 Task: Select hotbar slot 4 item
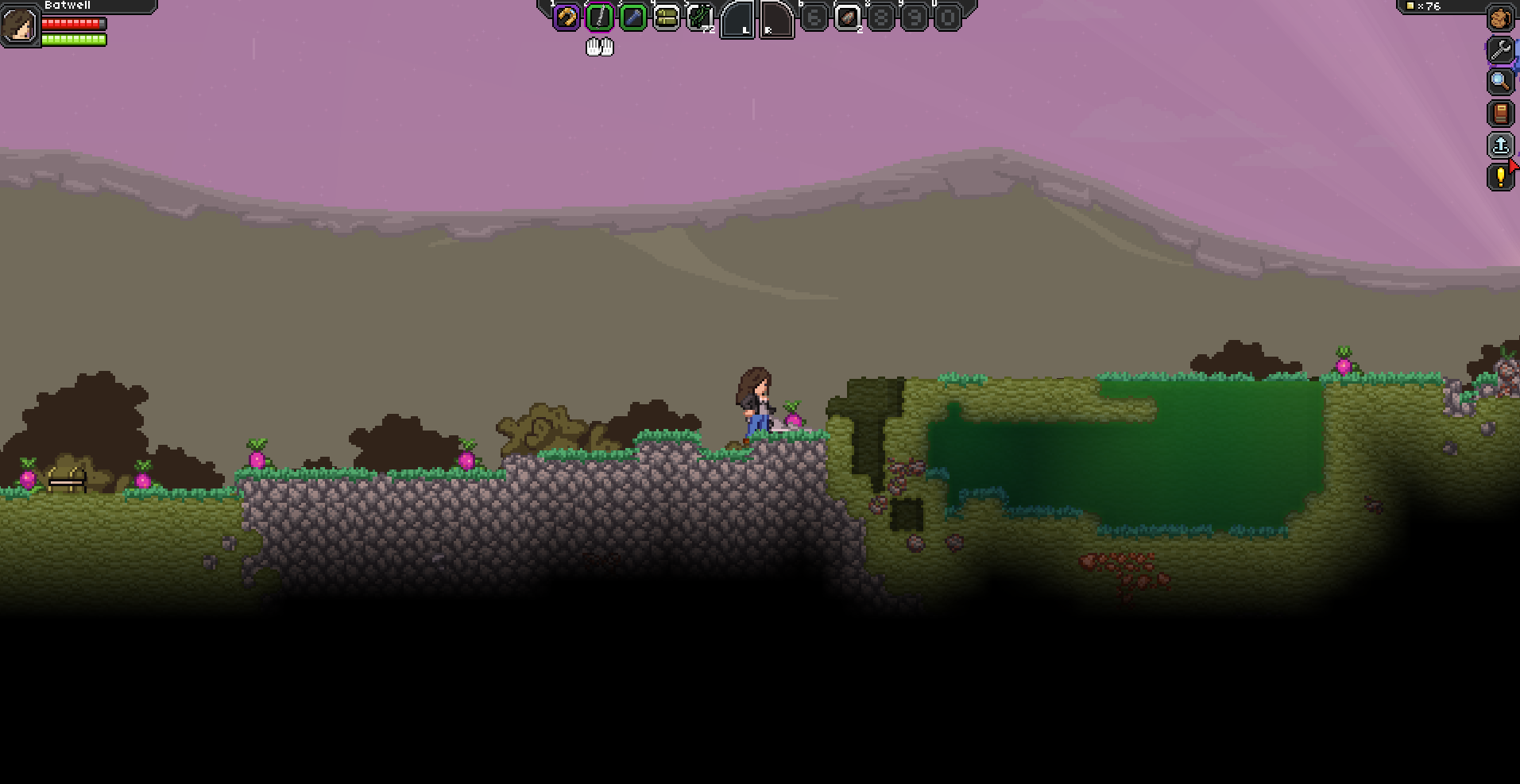(667, 17)
